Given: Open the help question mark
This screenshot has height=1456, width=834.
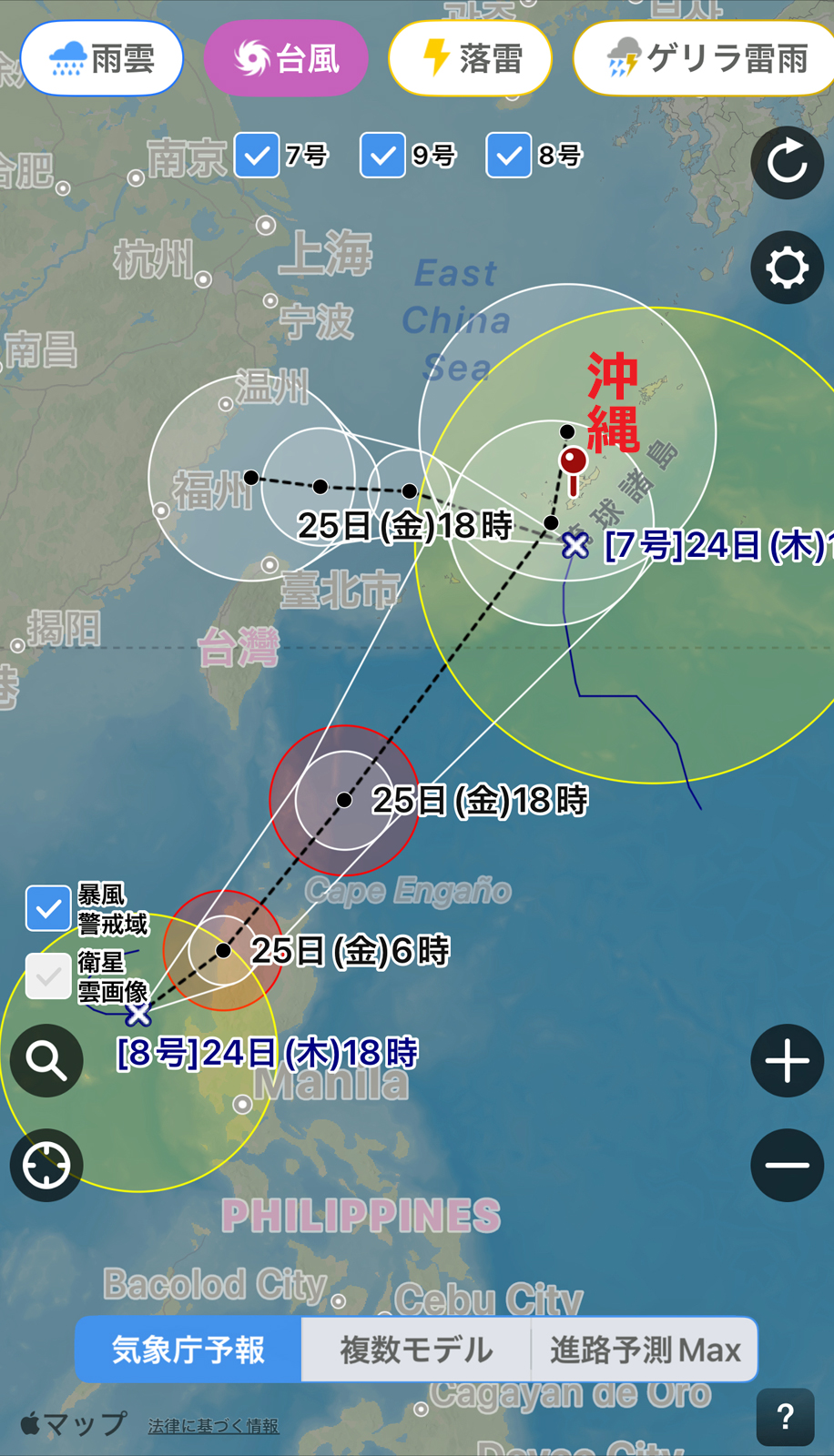Looking at the screenshot, I should point(786,1417).
